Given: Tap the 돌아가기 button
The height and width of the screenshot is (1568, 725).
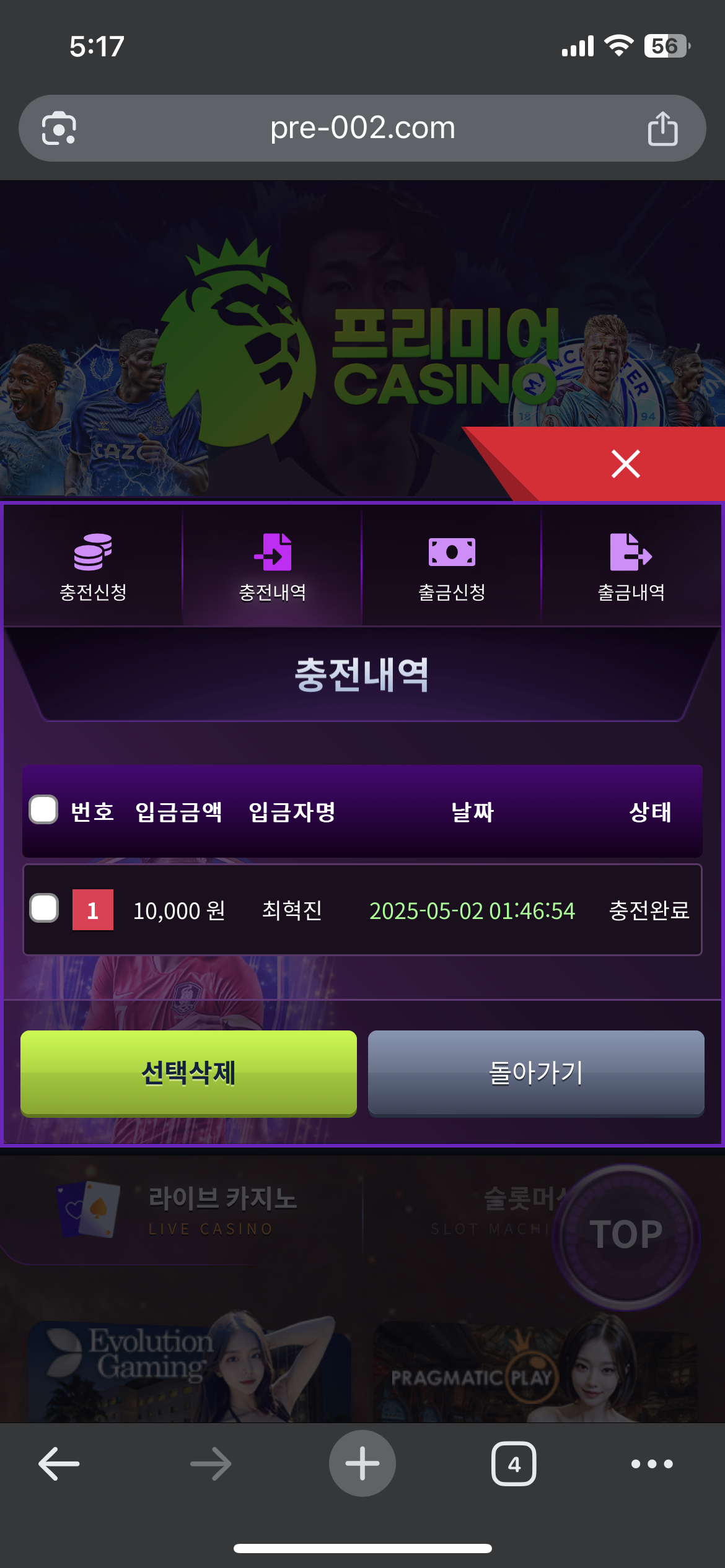Looking at the screenshot, I should [536, 1073].
